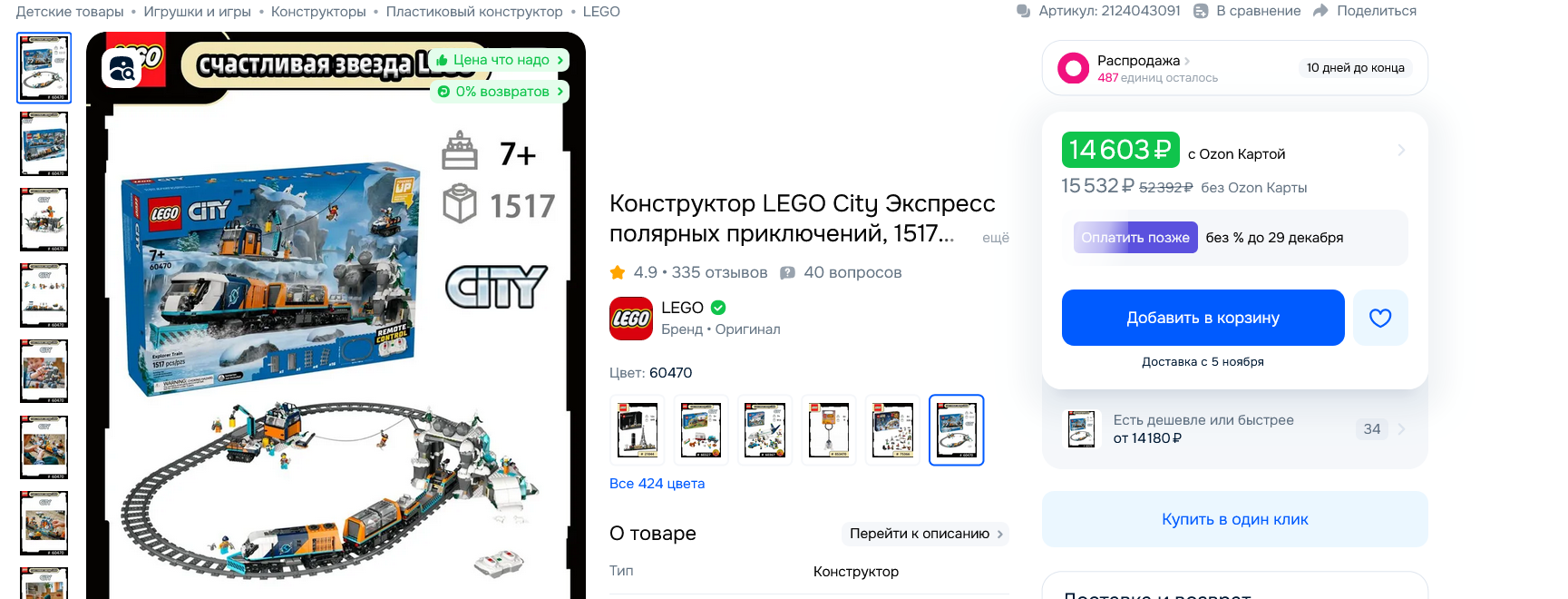The width and height of the screenshot is (1568, 599).
Task: Open the 40 questions link
Action: [852, 272]
